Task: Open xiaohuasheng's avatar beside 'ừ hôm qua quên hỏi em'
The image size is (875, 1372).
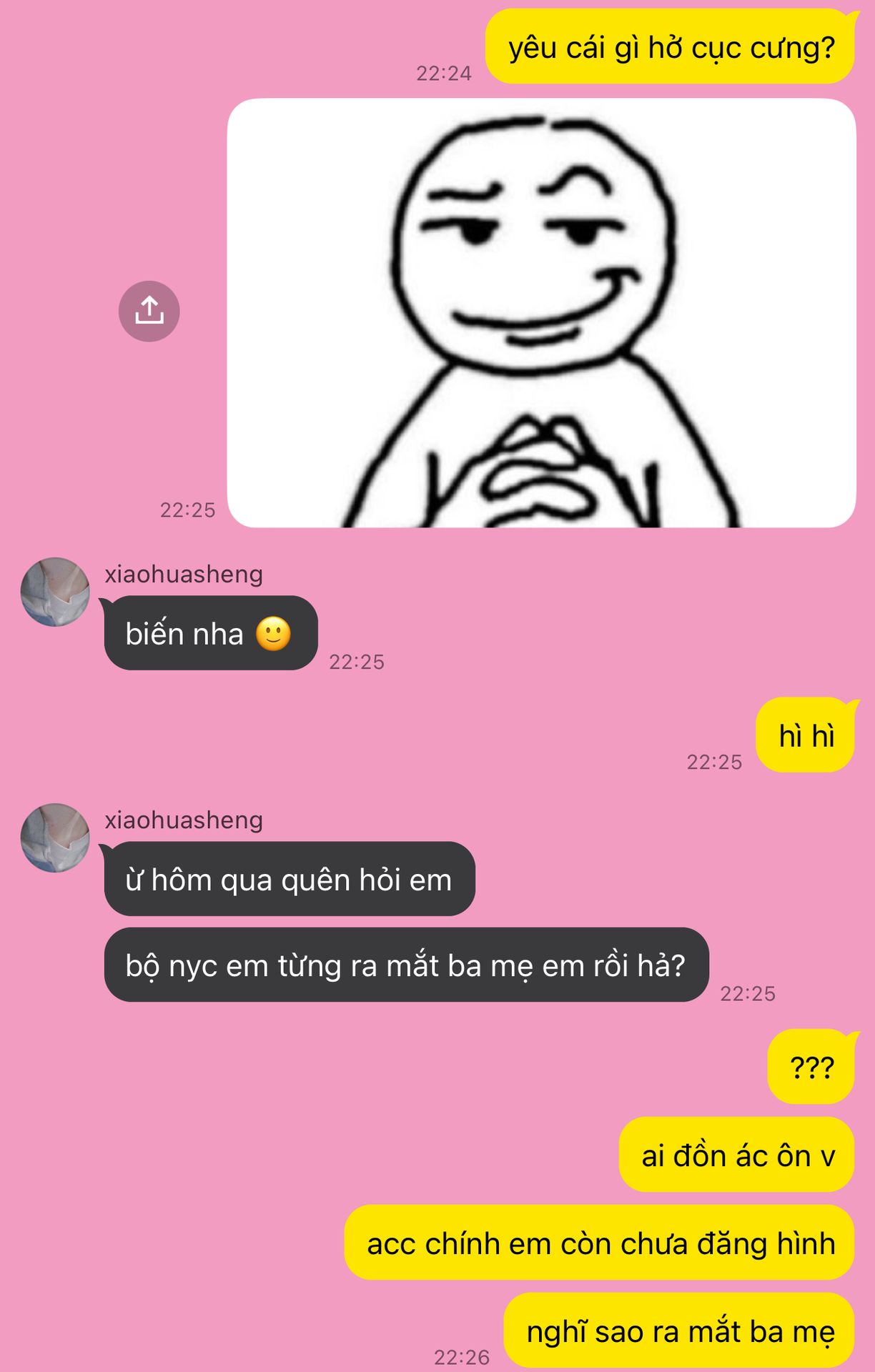Action: click(x=55, y=837)
